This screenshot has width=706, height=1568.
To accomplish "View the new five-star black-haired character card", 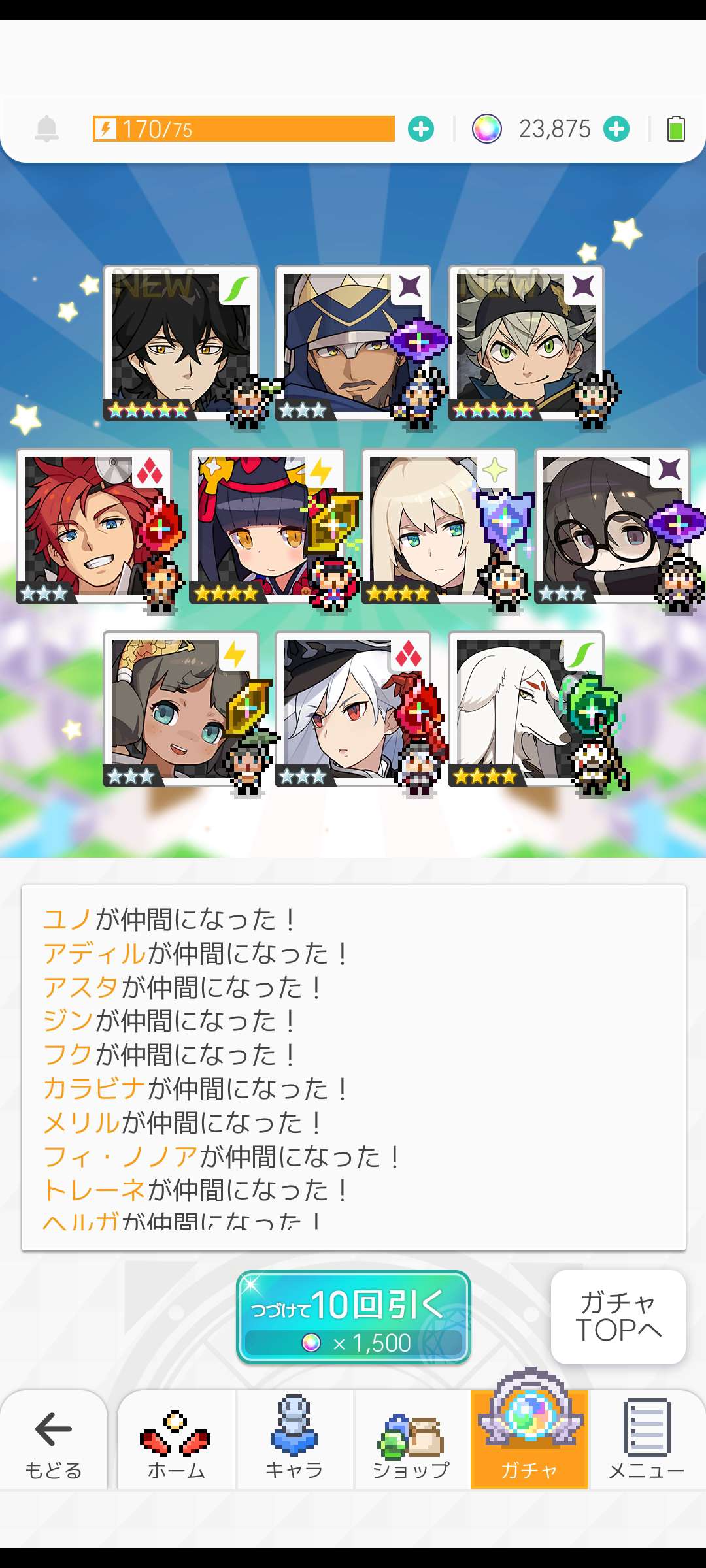I will click(180, 343).
